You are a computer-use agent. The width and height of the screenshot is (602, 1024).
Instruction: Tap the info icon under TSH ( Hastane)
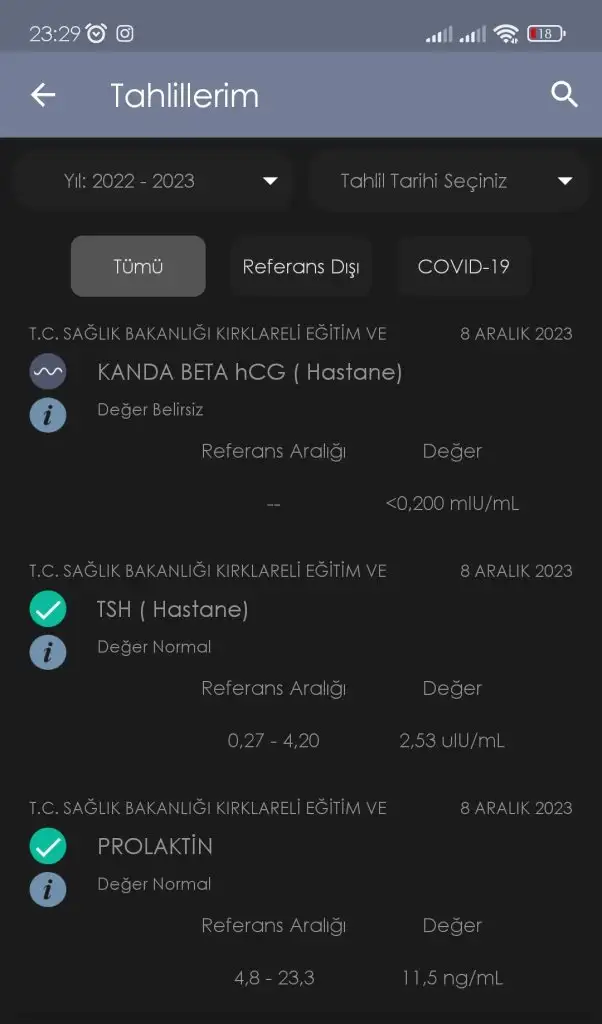pos(48,652)
